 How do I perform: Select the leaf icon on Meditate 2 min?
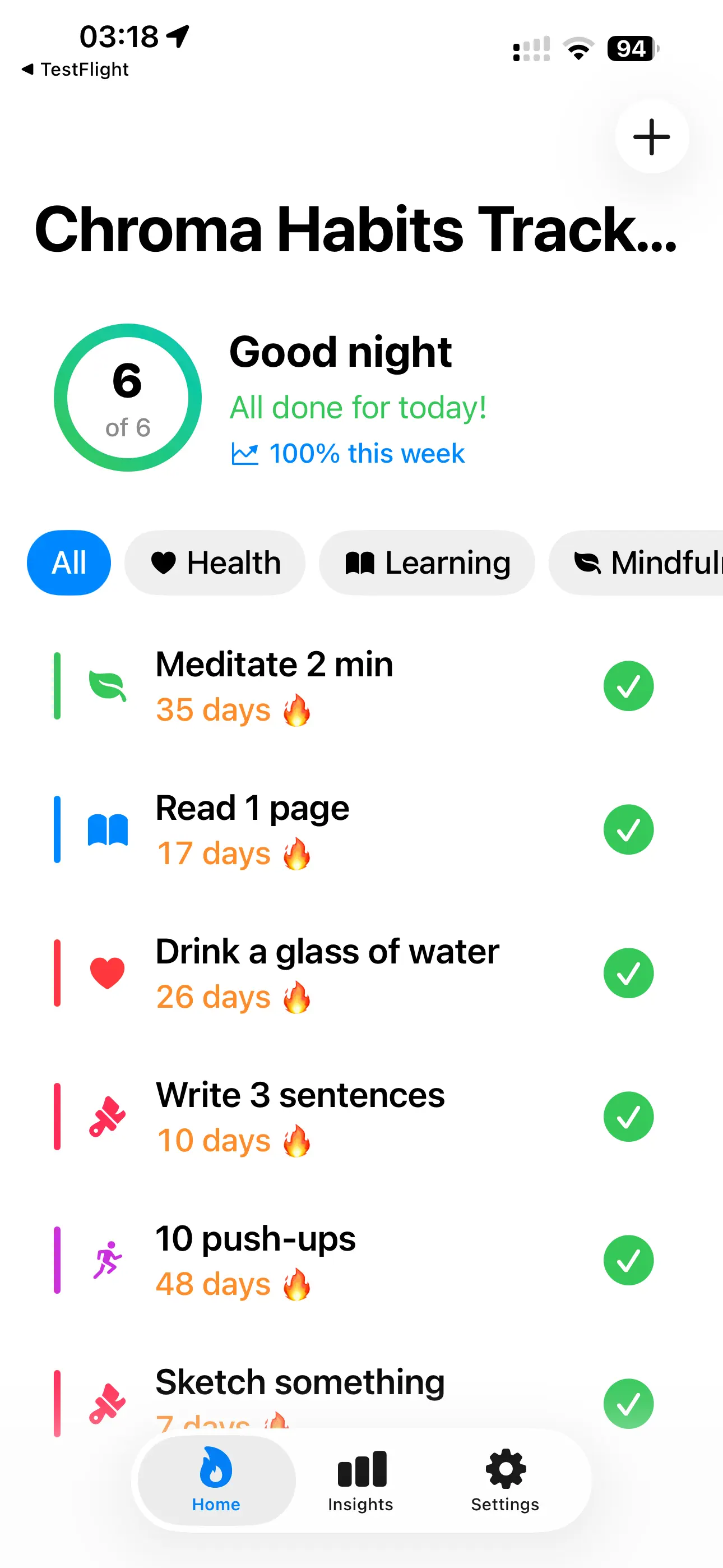(x=106, y=686)
